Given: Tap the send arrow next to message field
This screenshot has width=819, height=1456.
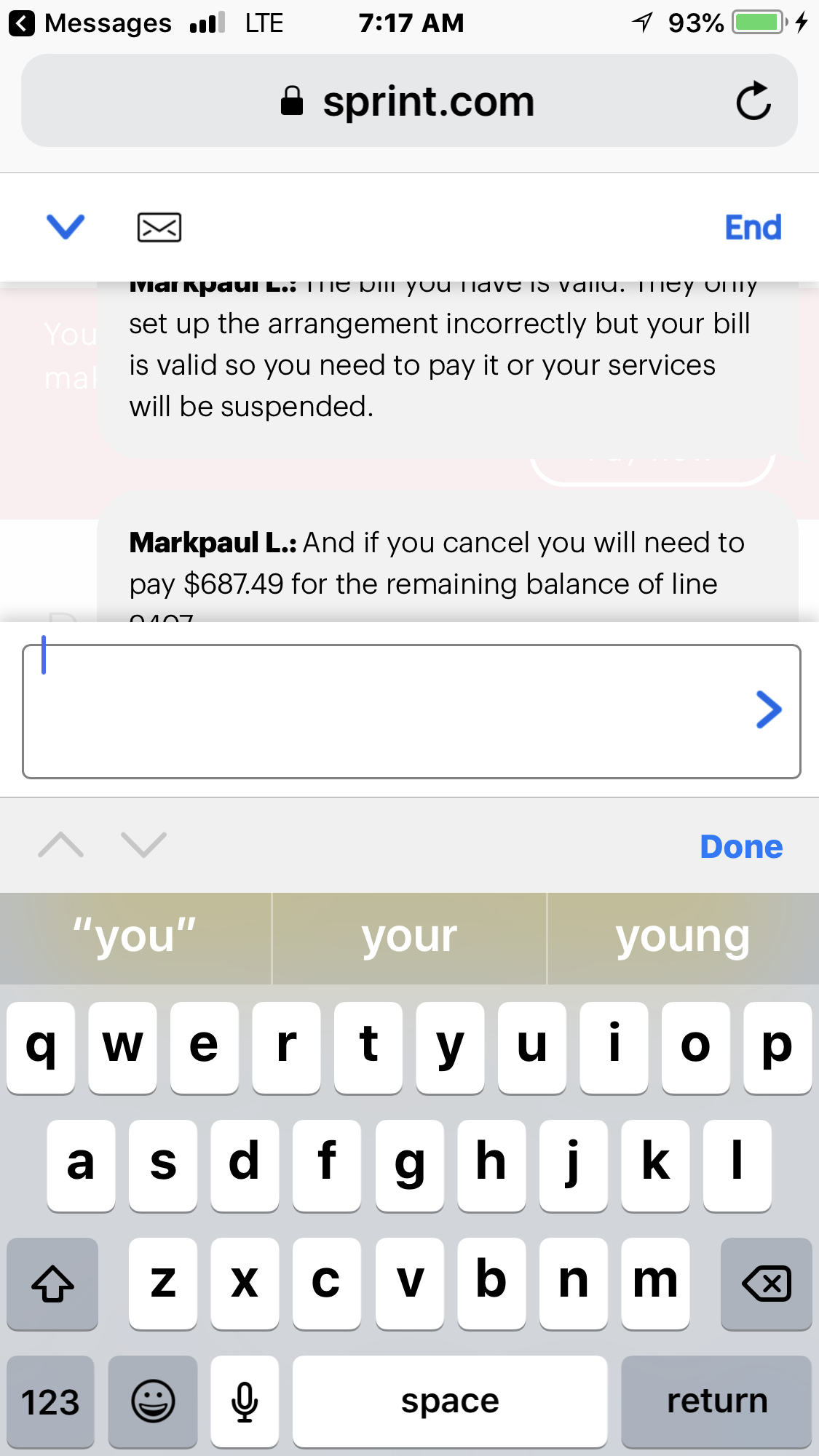Looking at the screenshot, I should point(769,709).
